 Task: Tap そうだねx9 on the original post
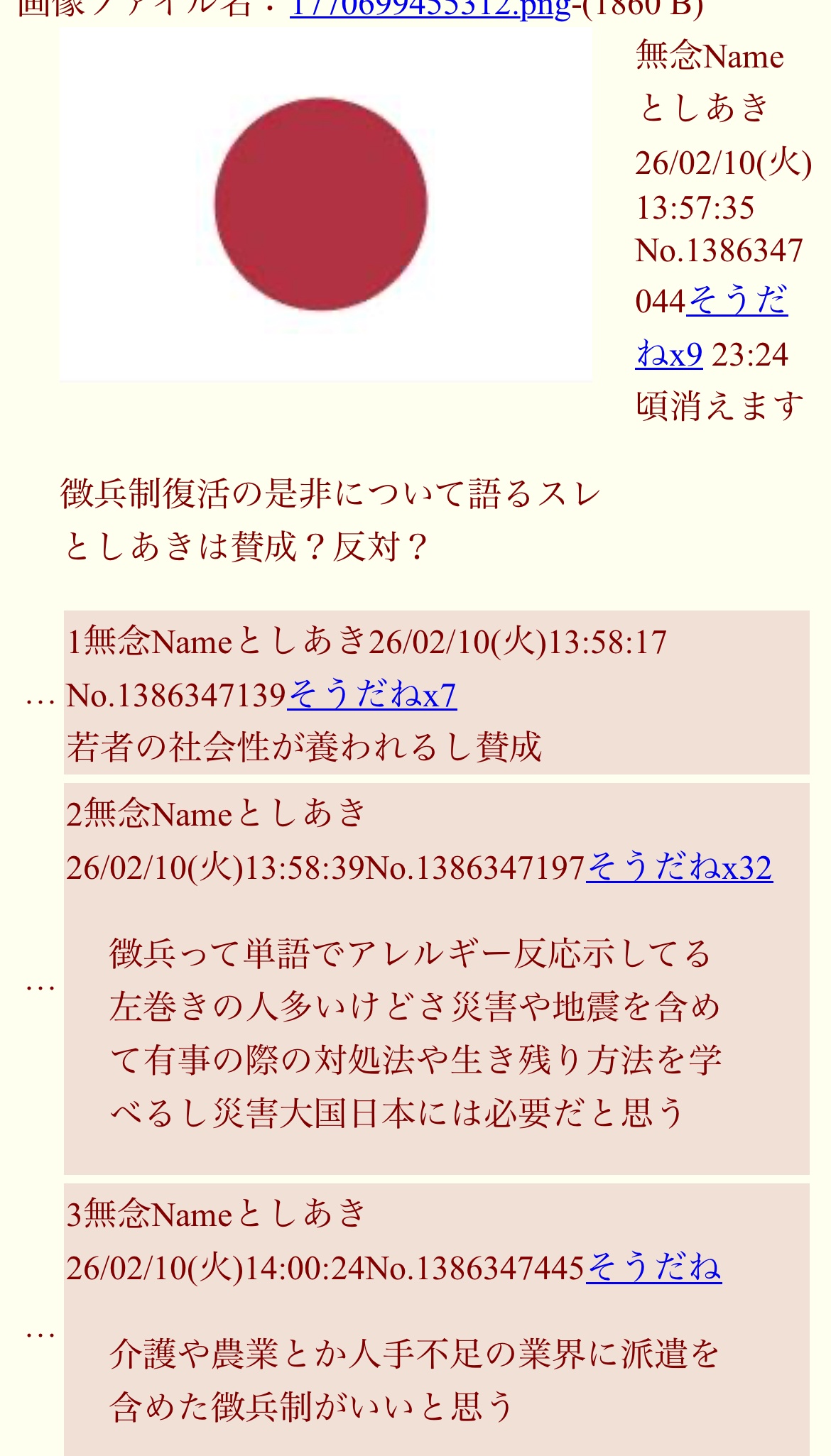[737, 301]
